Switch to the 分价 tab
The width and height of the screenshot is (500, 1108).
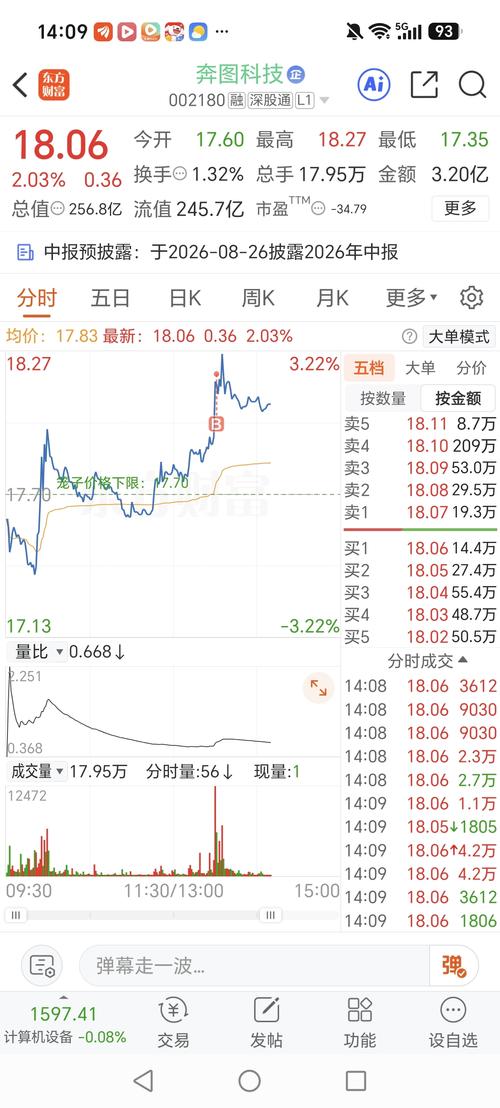tap(471, 367)
